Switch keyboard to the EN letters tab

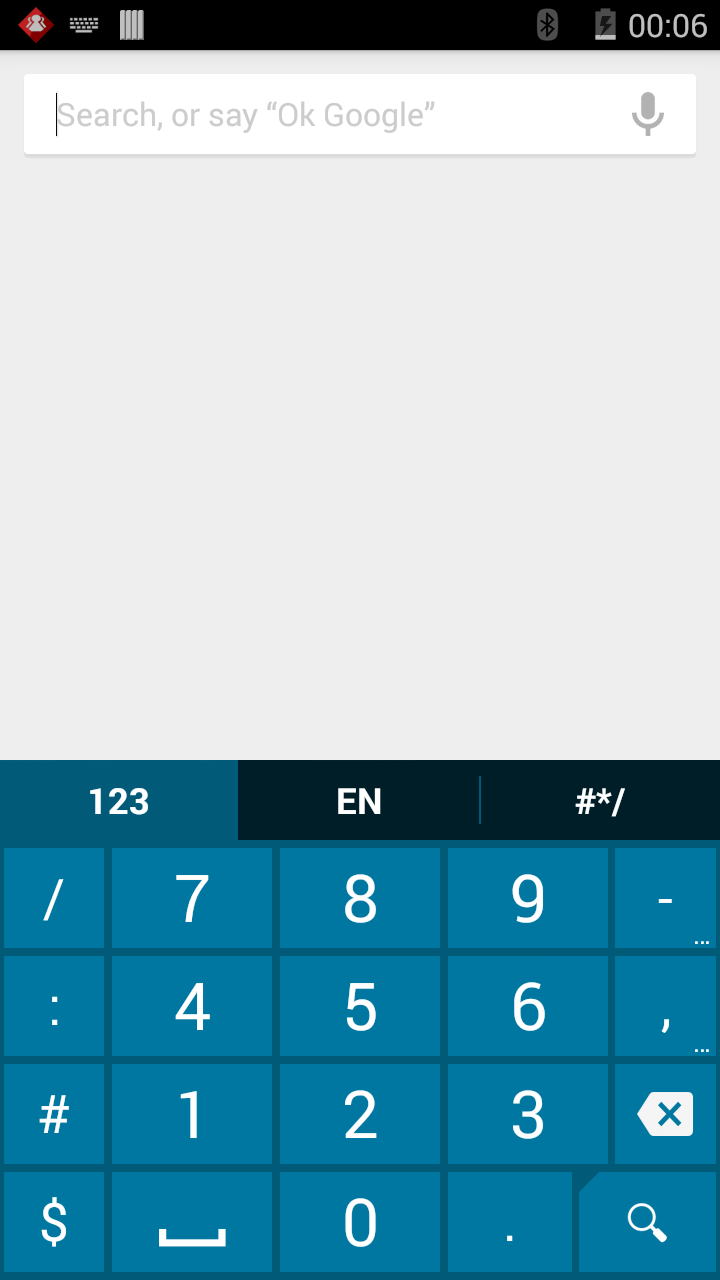(x=359, y=801)
